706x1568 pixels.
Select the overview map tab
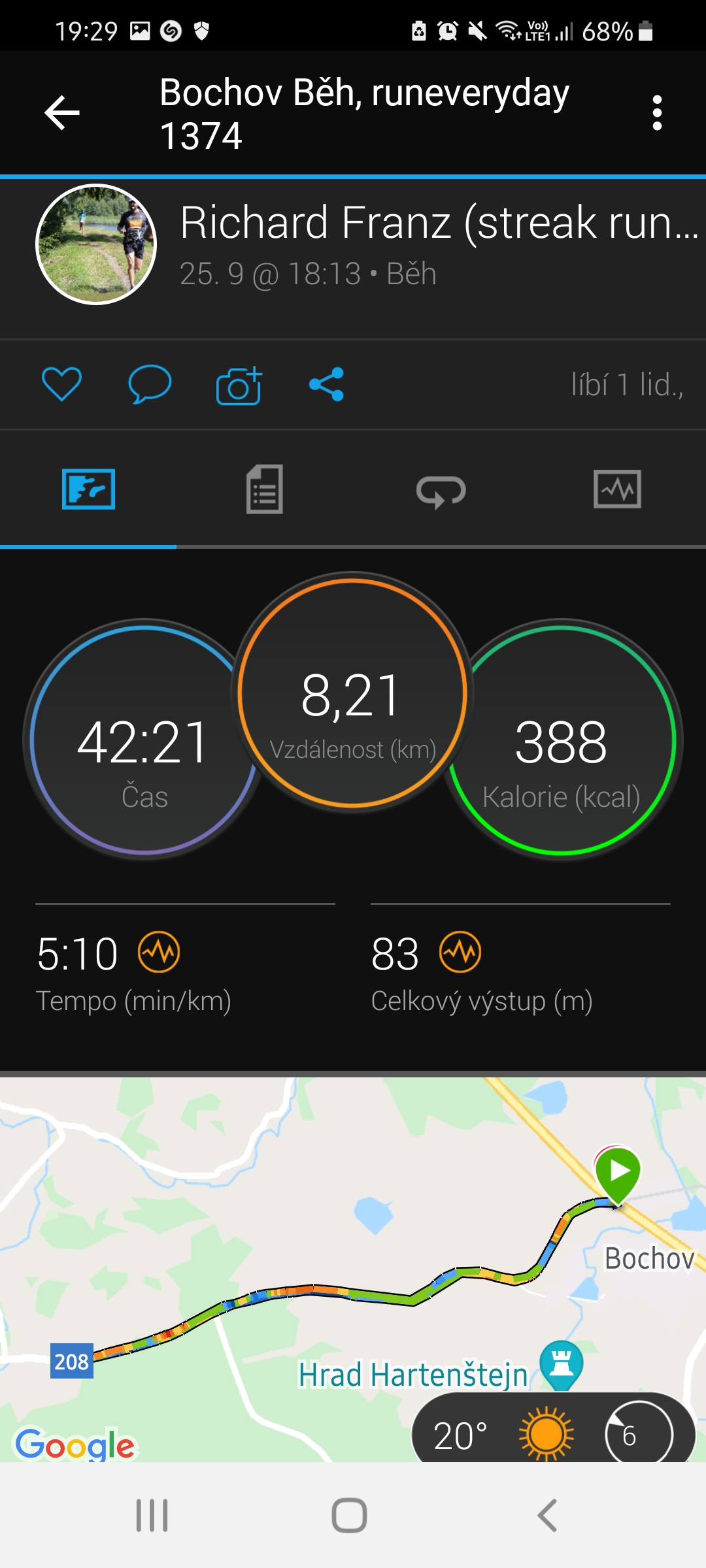[x=88, y=489]
